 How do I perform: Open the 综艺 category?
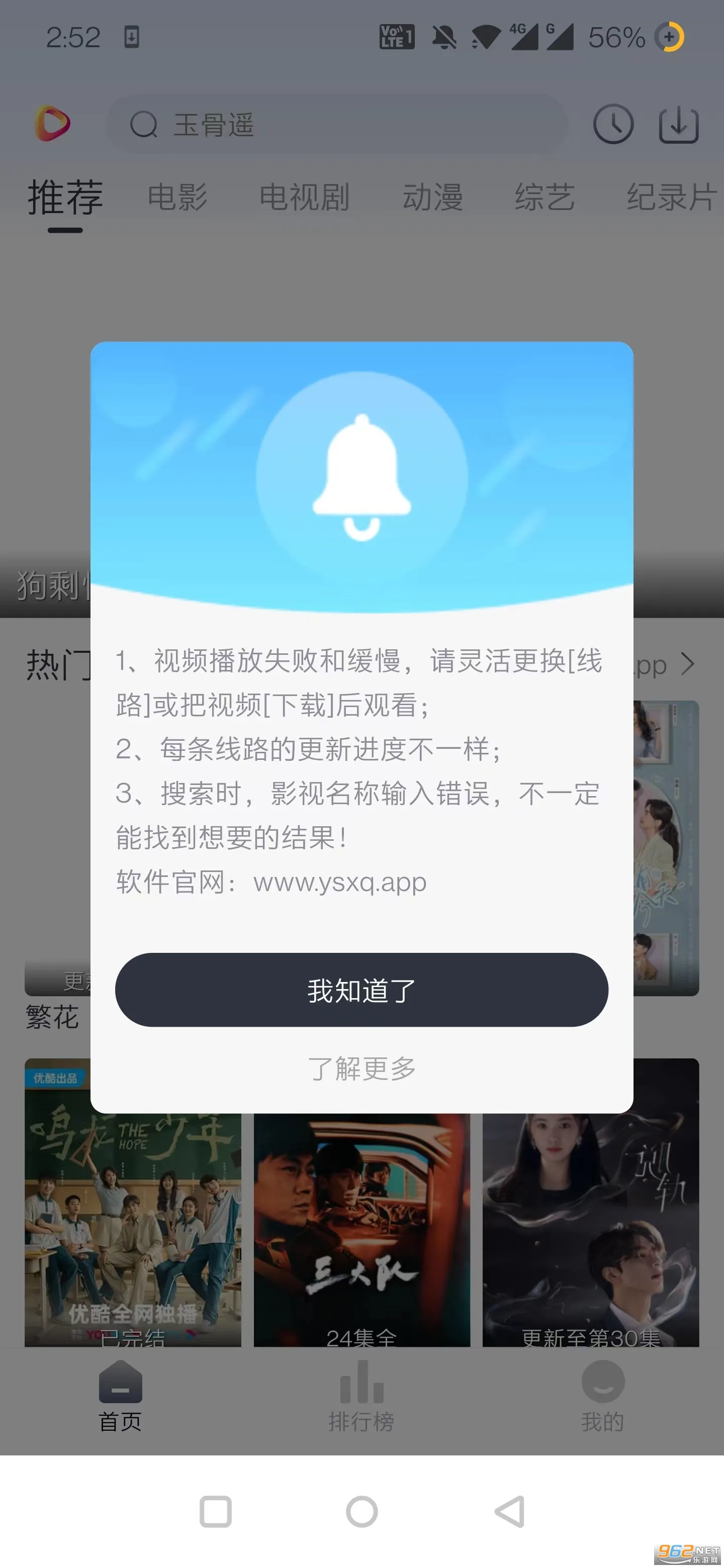coord(542,196)
